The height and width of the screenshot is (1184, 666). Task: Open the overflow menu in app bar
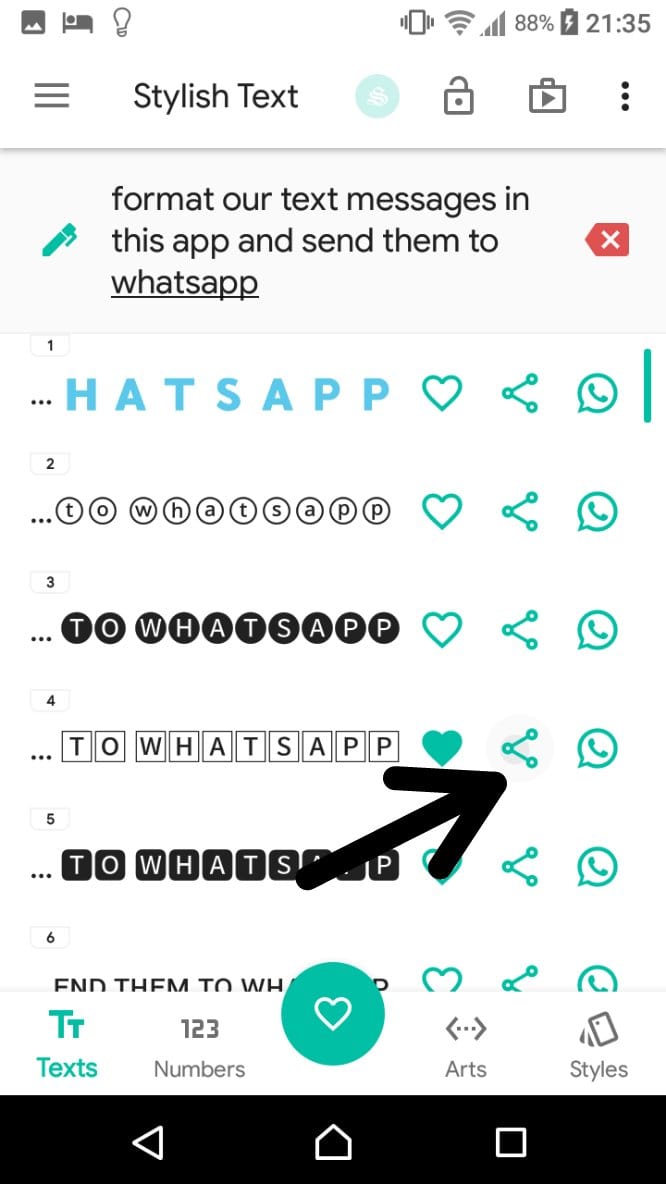(x=624, y=97)
